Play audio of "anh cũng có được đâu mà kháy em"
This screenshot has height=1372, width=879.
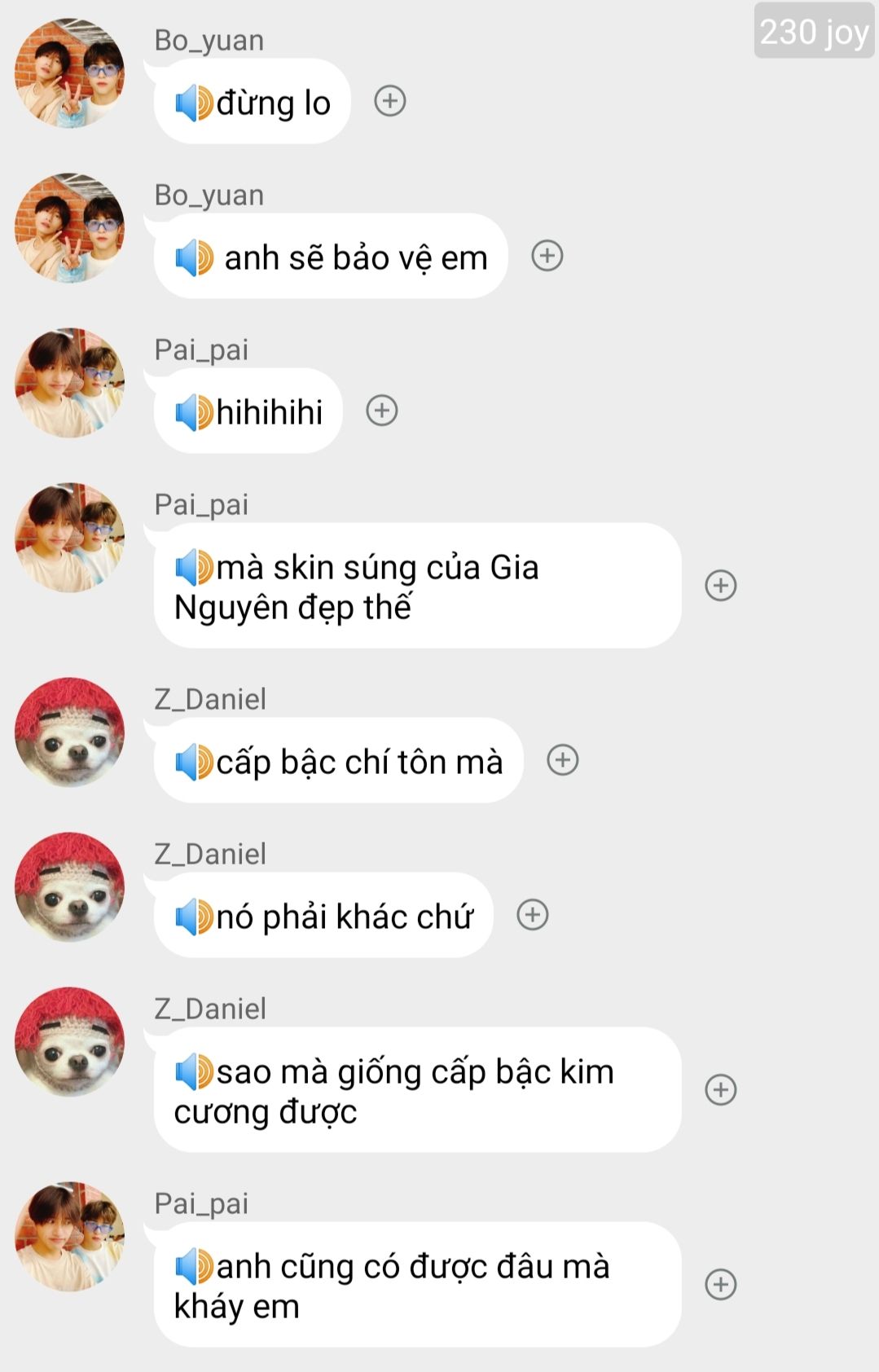(x=194, y=1267)
